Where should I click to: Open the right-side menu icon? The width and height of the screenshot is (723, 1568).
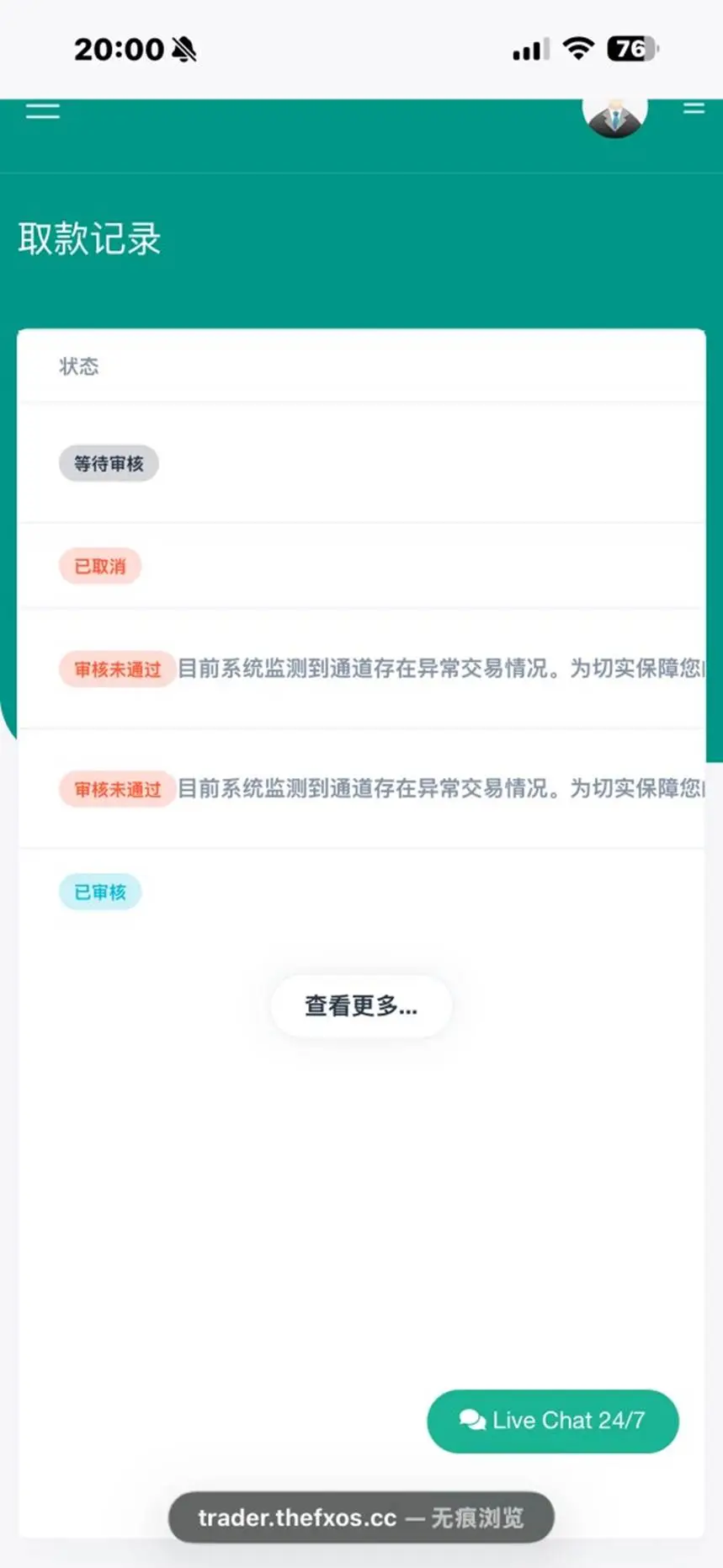coord(694,108)
